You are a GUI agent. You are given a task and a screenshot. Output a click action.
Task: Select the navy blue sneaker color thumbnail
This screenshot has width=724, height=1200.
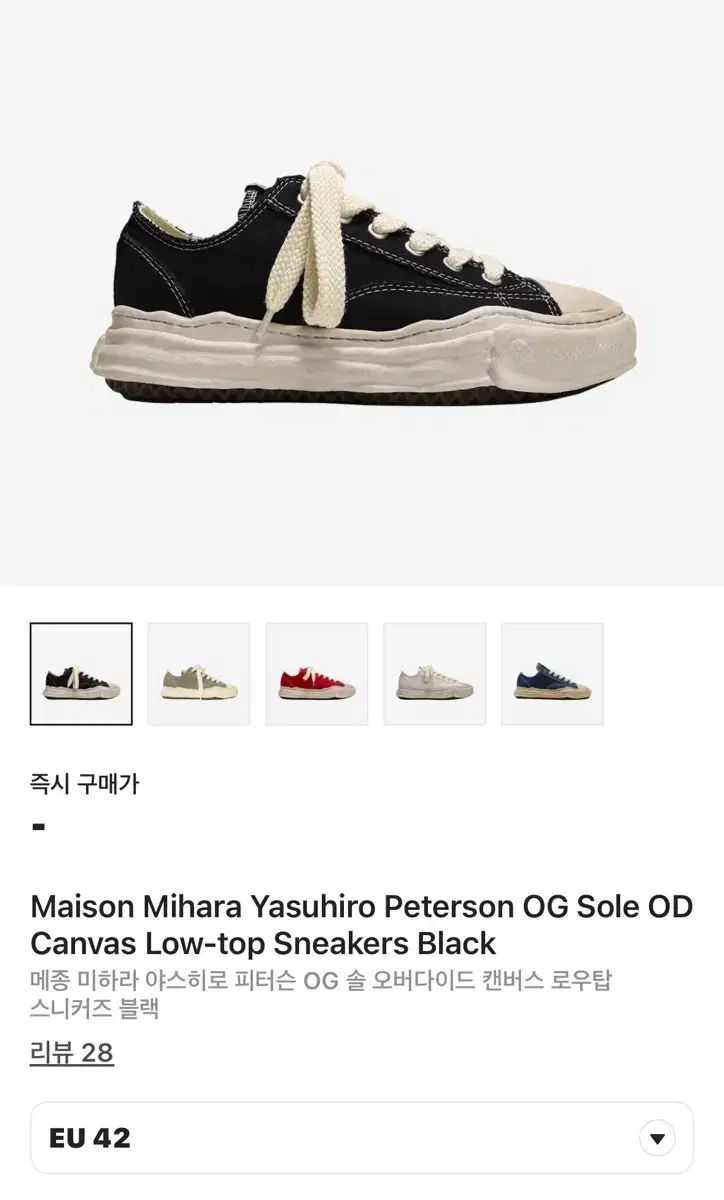[x=553, y=674]
